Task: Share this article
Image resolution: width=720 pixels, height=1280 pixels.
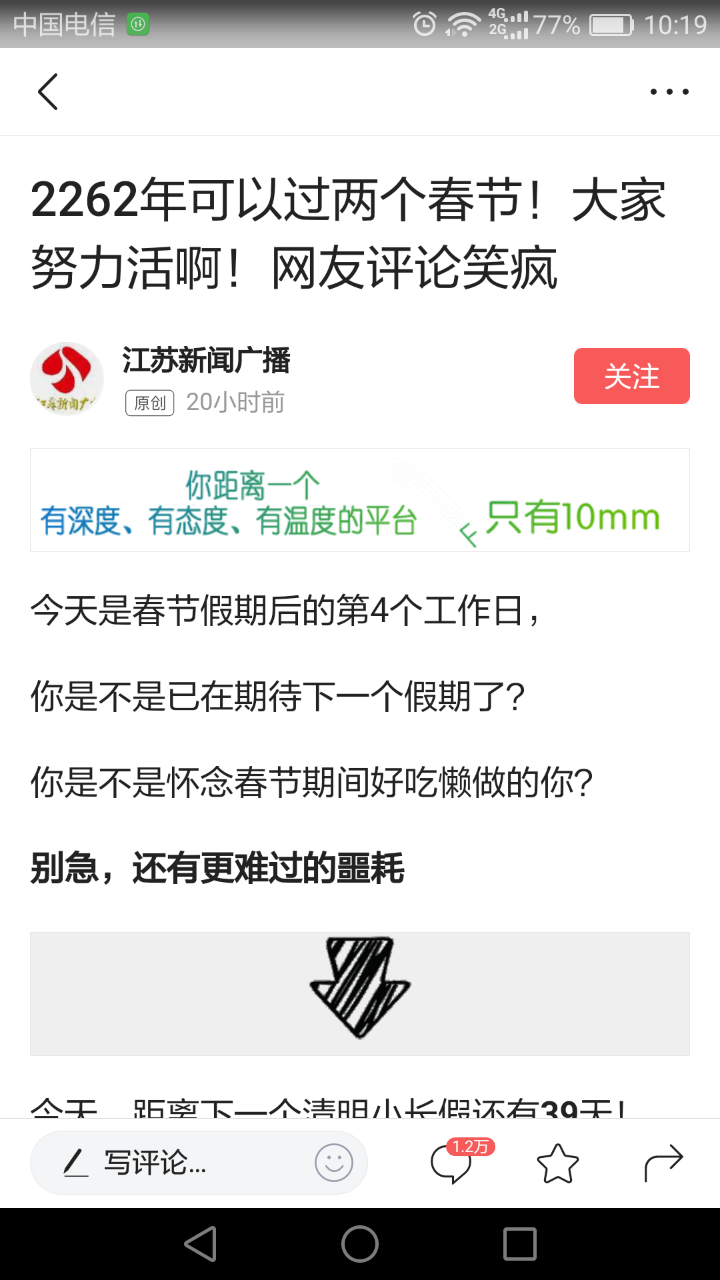Action: 663,1163
